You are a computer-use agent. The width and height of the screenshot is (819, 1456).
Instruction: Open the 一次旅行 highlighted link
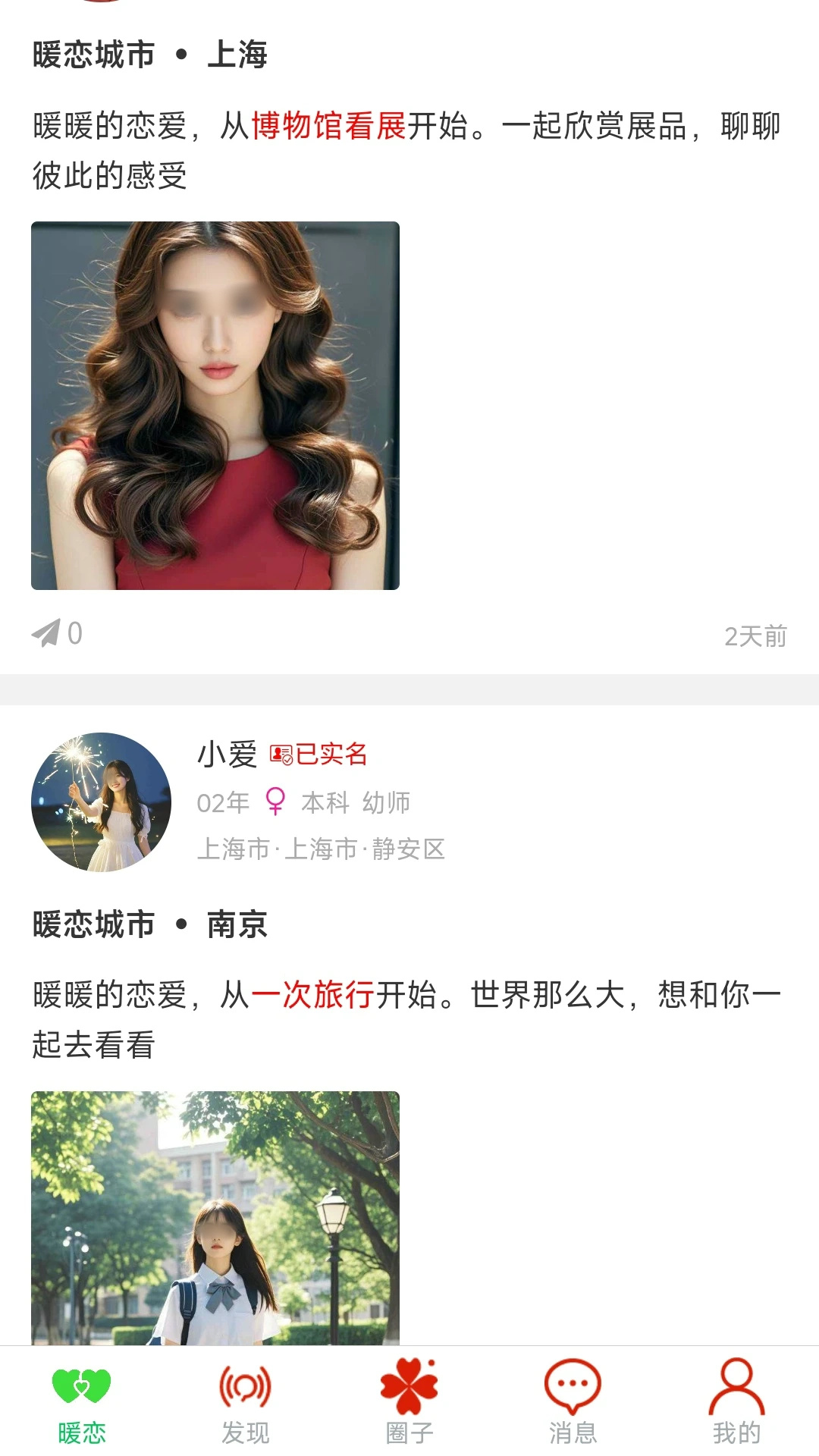312,995
